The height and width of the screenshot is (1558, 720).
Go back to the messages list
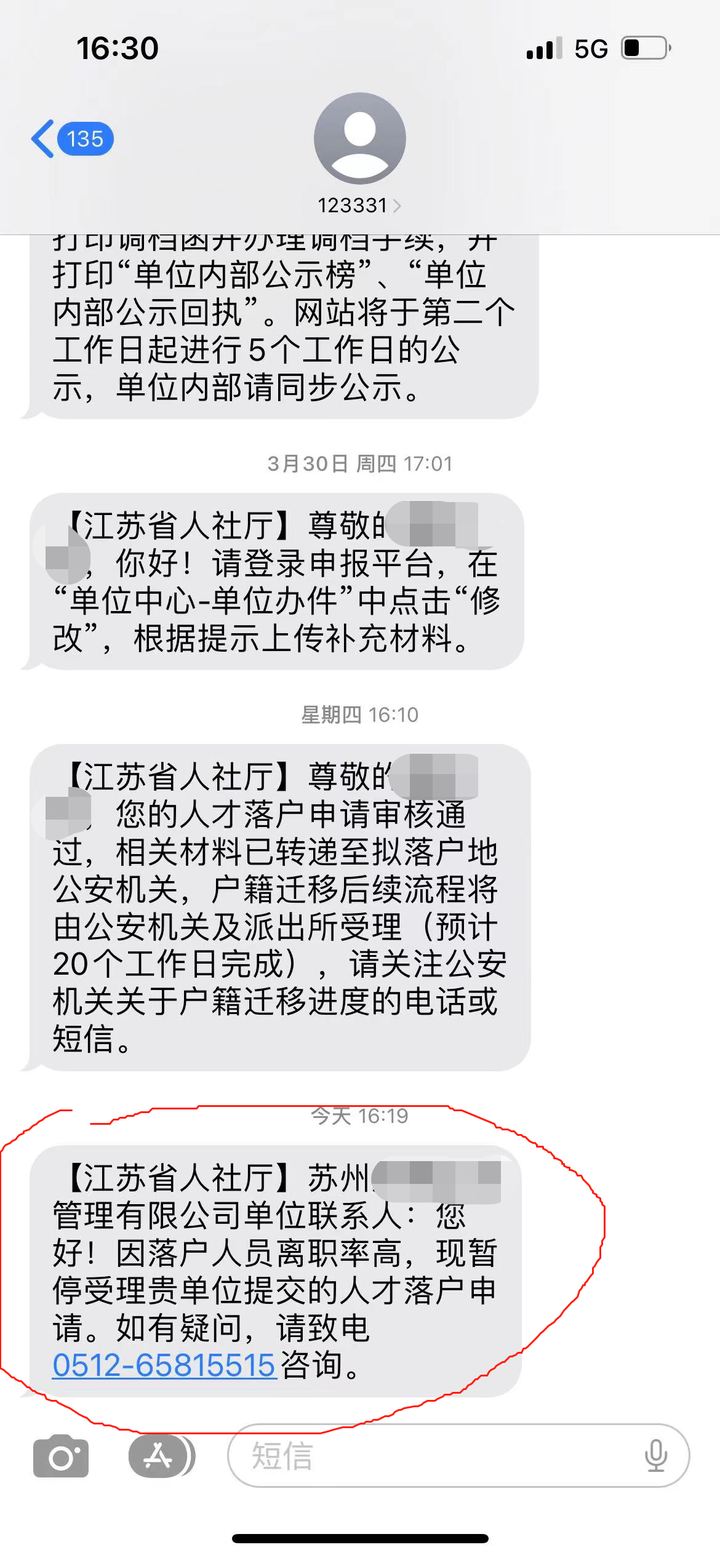[70, 139]
